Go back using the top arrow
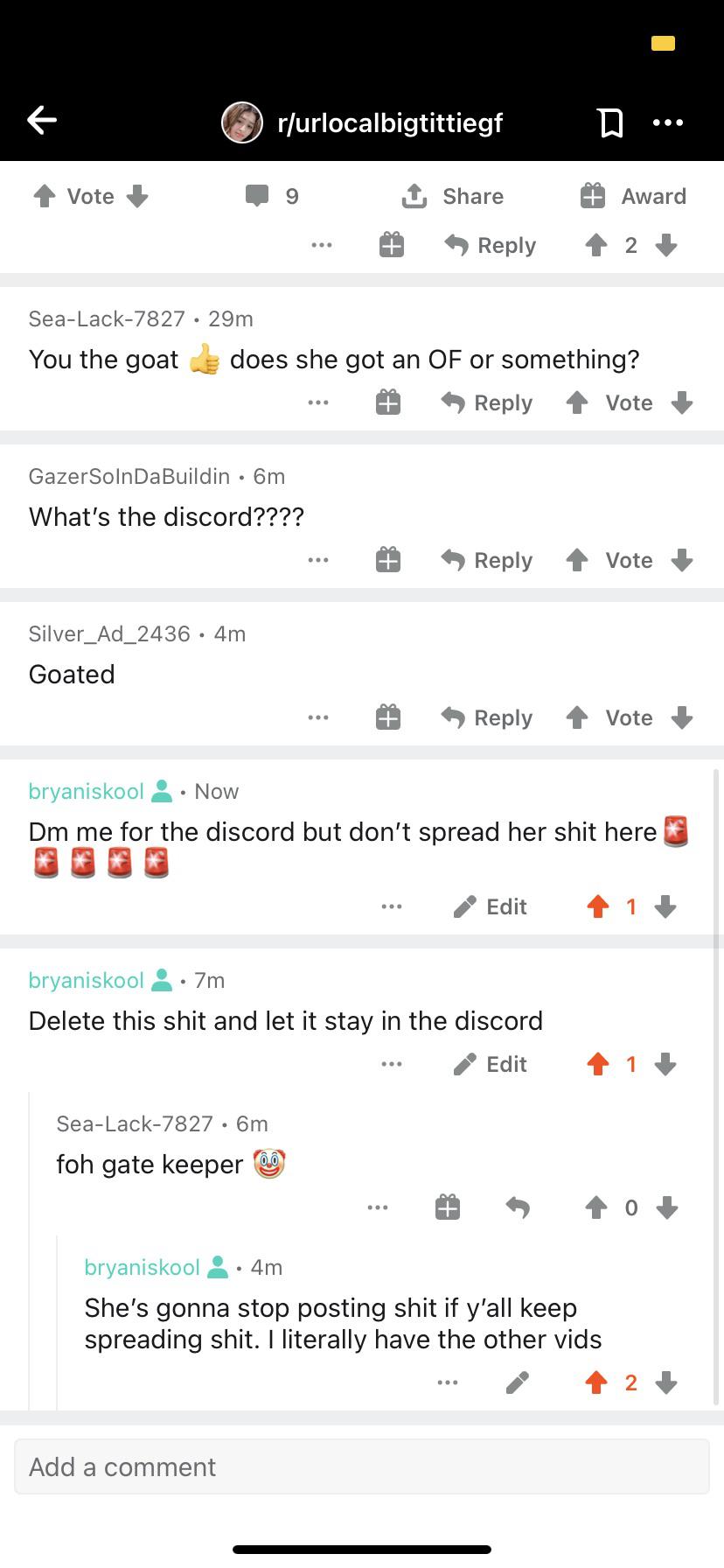 click(x=42, y=121)
